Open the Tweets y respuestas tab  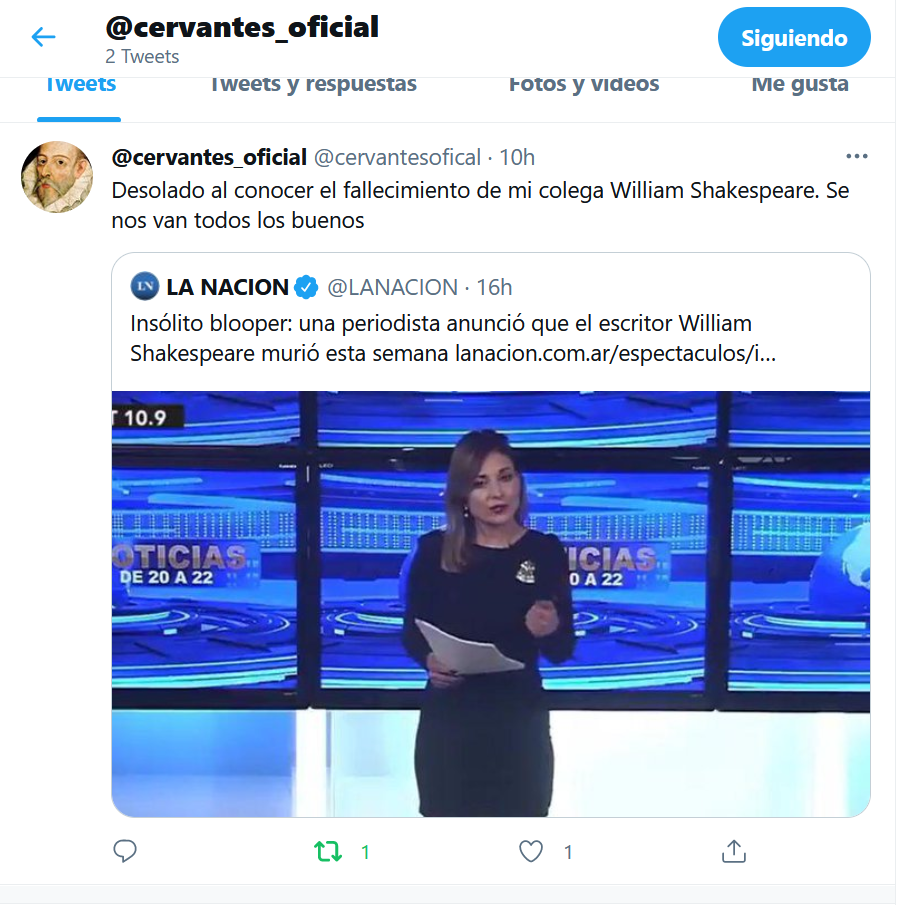coord(312,85)
